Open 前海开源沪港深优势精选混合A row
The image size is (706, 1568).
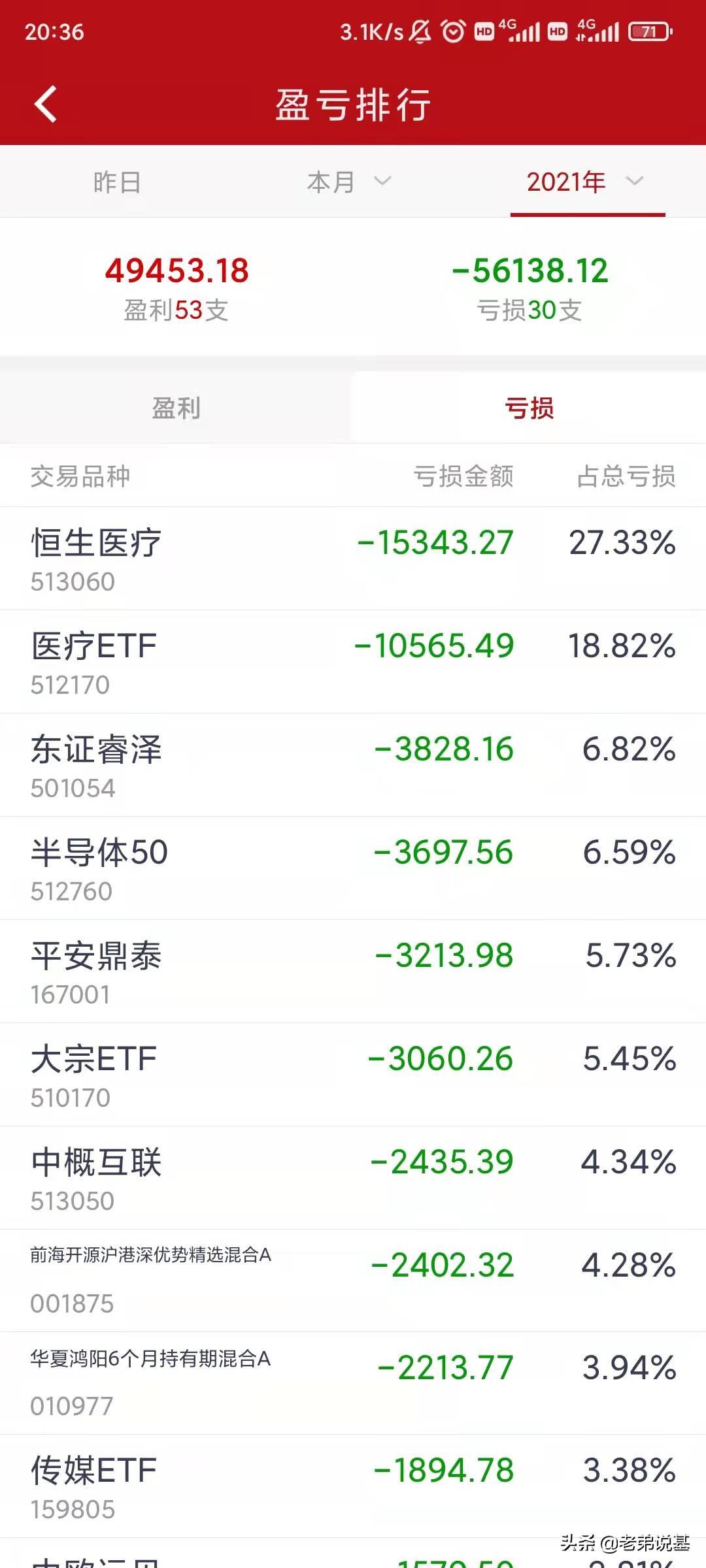(353, 1281)
